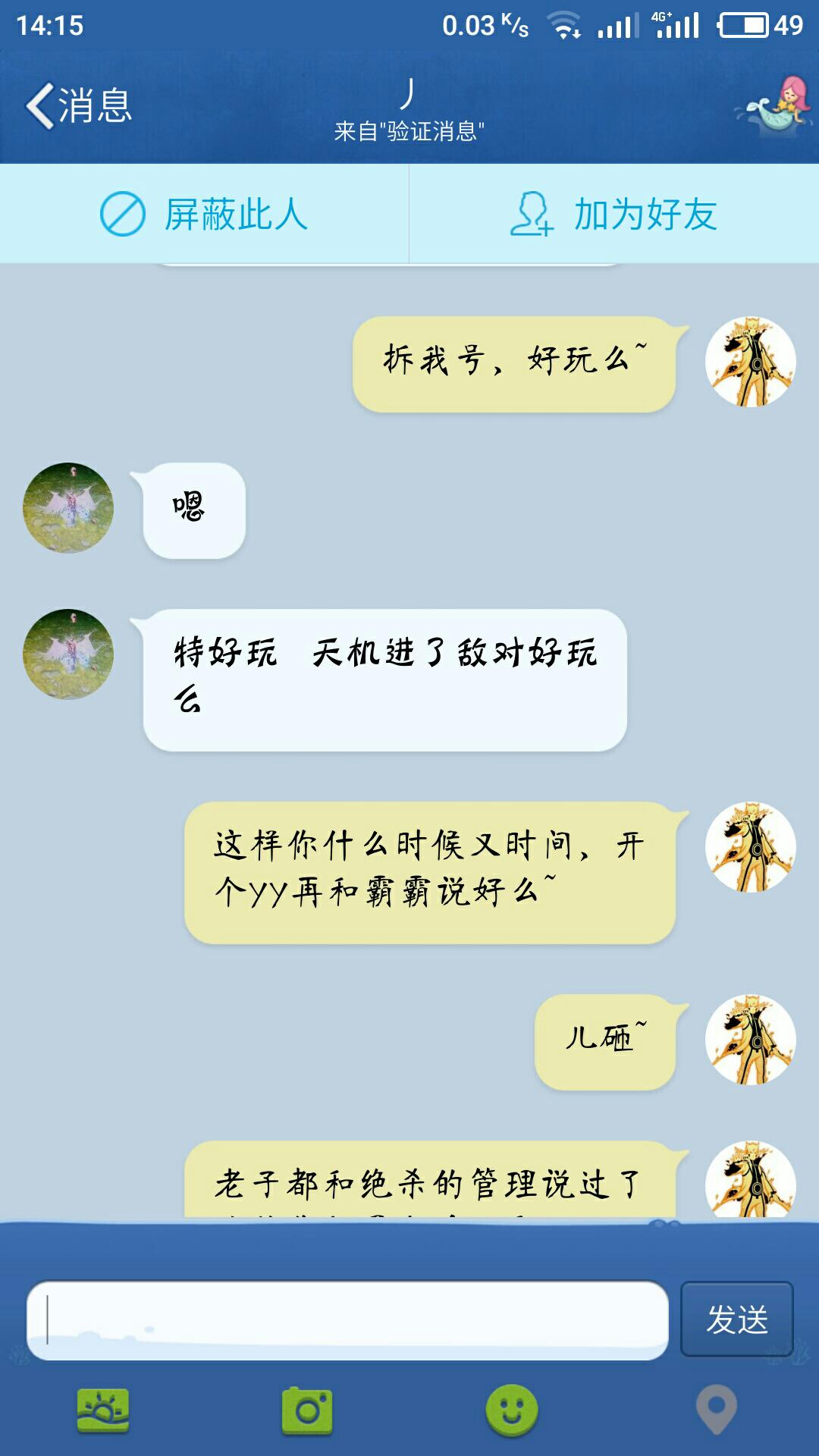819x1456 pixels.
Task: Add as friend via 加为好友
Action: 613,215
